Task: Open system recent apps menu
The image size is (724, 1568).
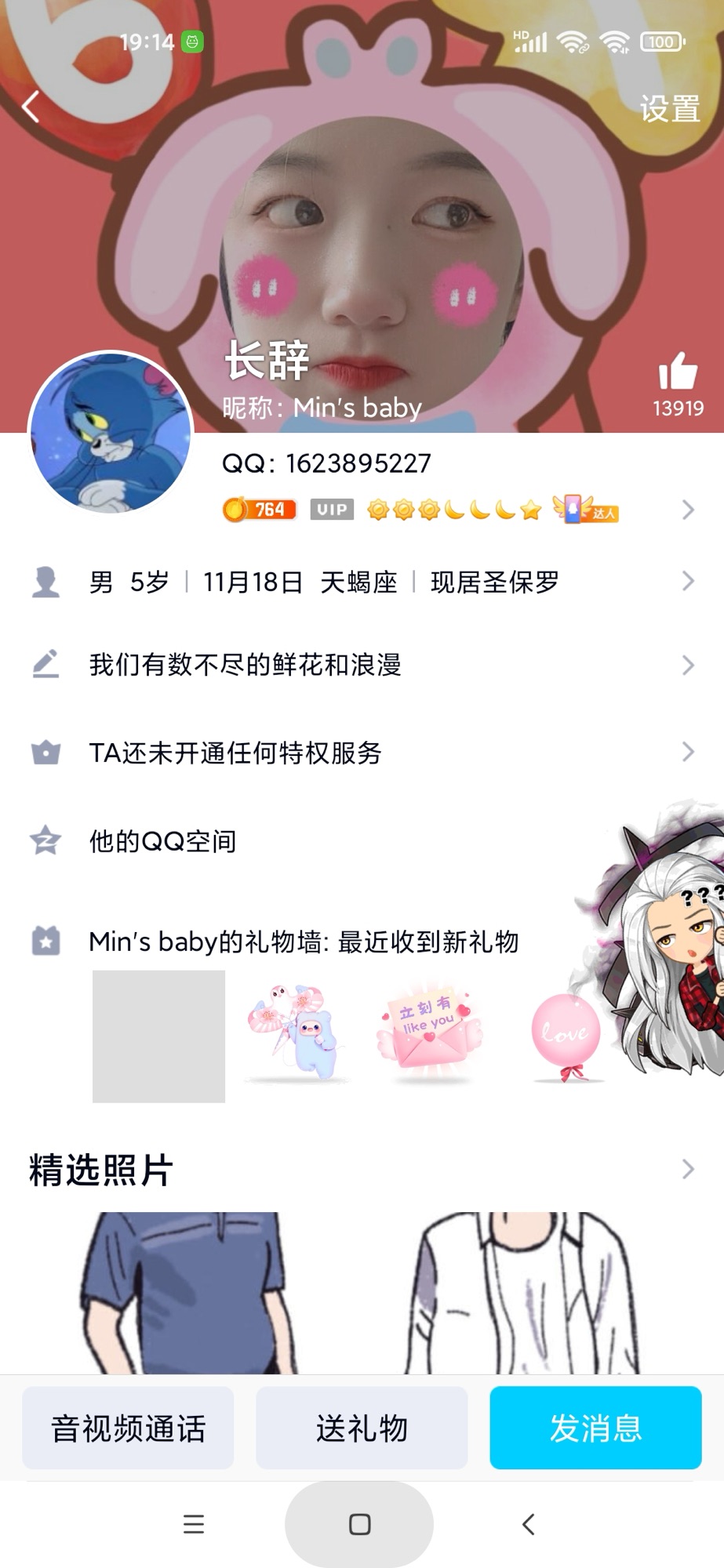Action: 194,1524
